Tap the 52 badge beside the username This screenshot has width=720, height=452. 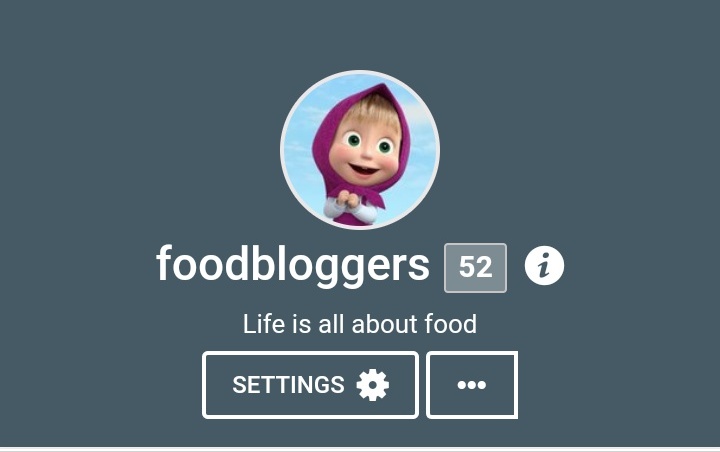476,267
